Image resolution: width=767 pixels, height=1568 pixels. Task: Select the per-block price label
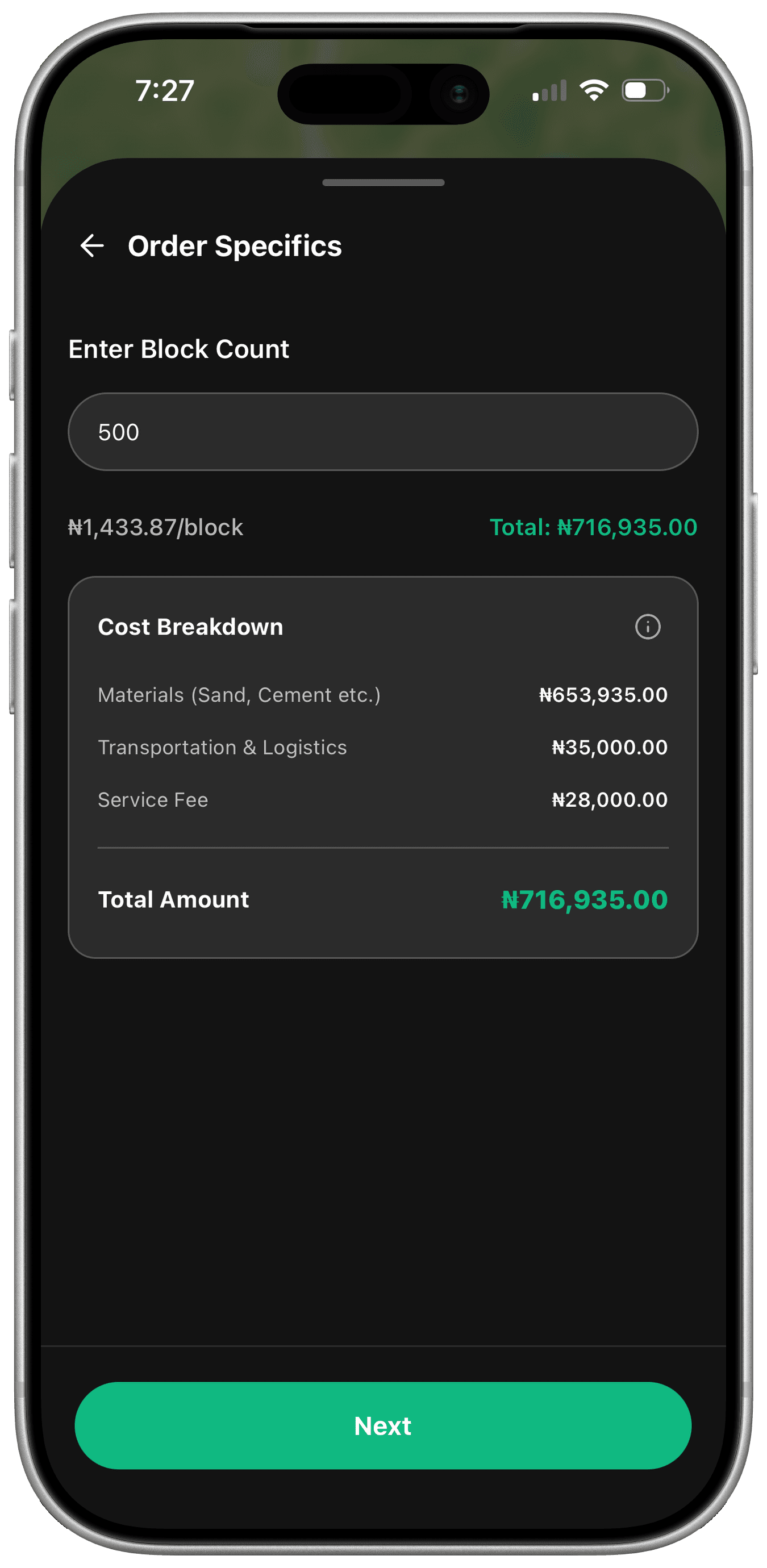pos(155,527)
